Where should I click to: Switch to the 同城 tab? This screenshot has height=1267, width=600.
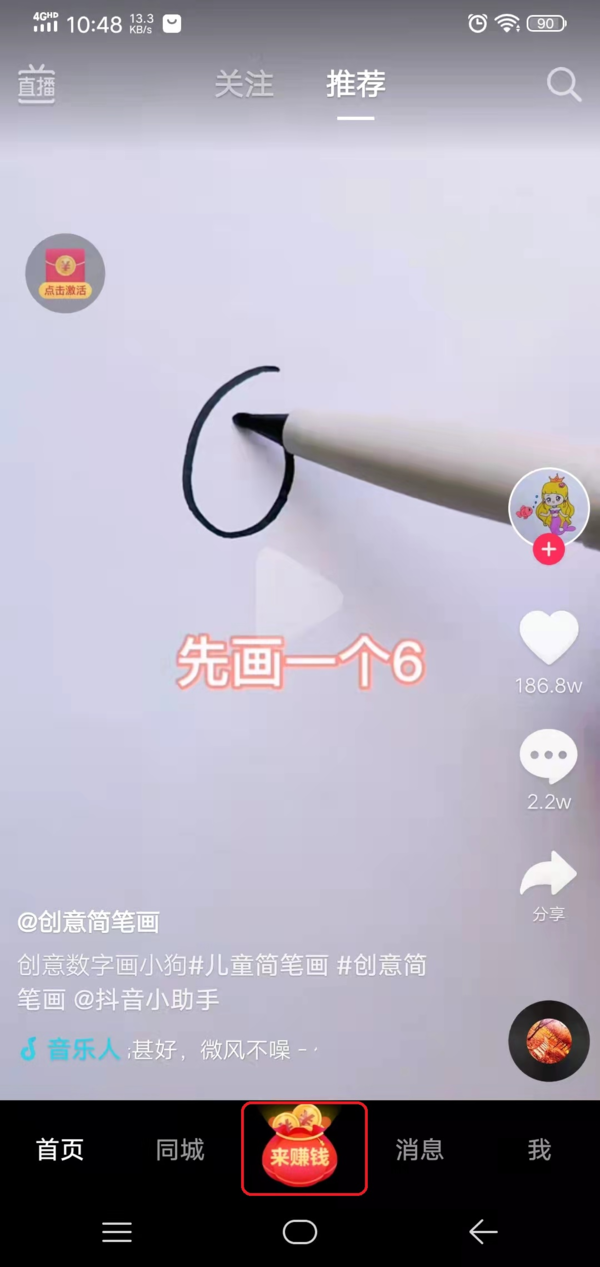click(x=180, y=1149)
